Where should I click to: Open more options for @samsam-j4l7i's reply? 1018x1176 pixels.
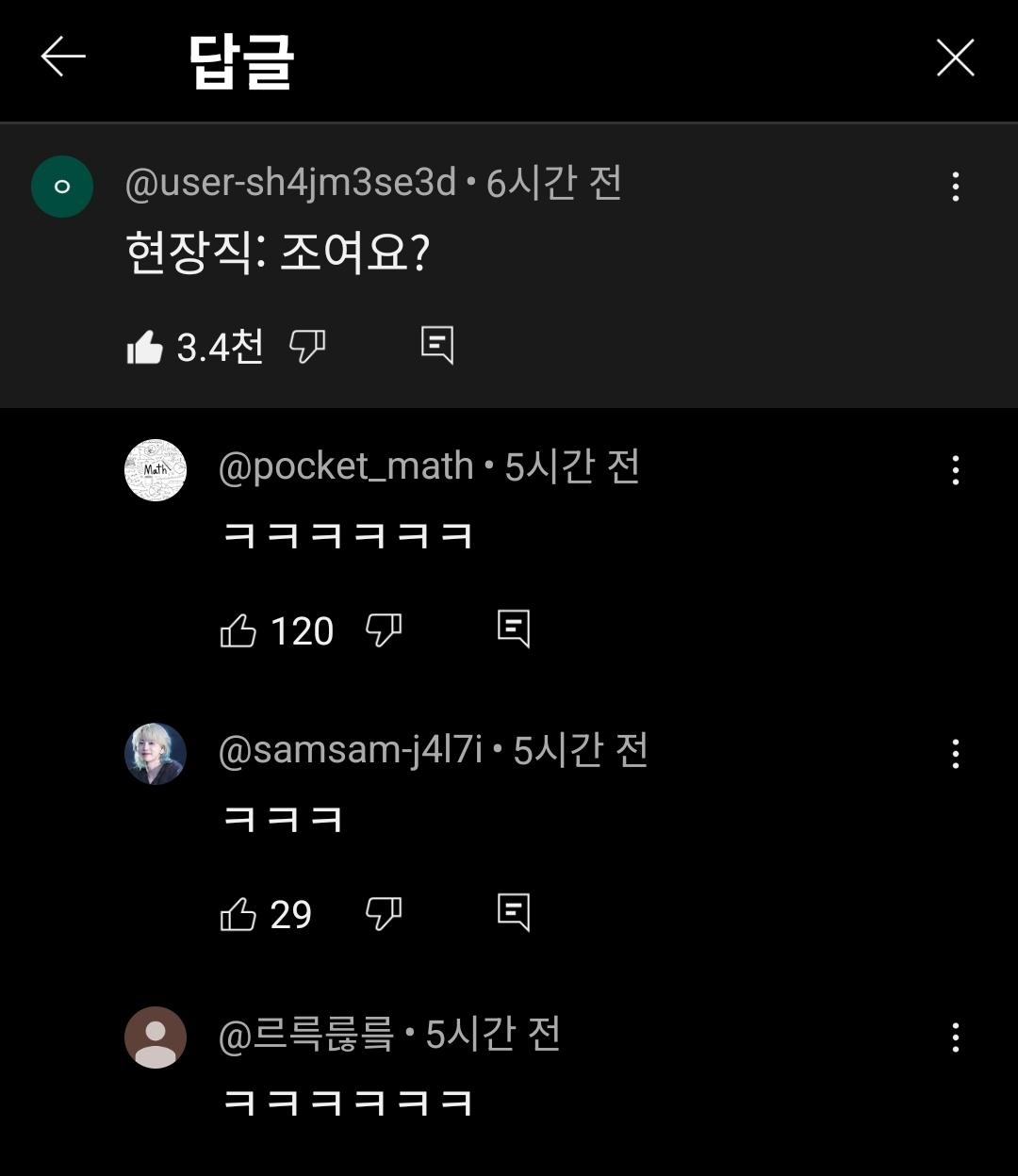pos(955,754)
